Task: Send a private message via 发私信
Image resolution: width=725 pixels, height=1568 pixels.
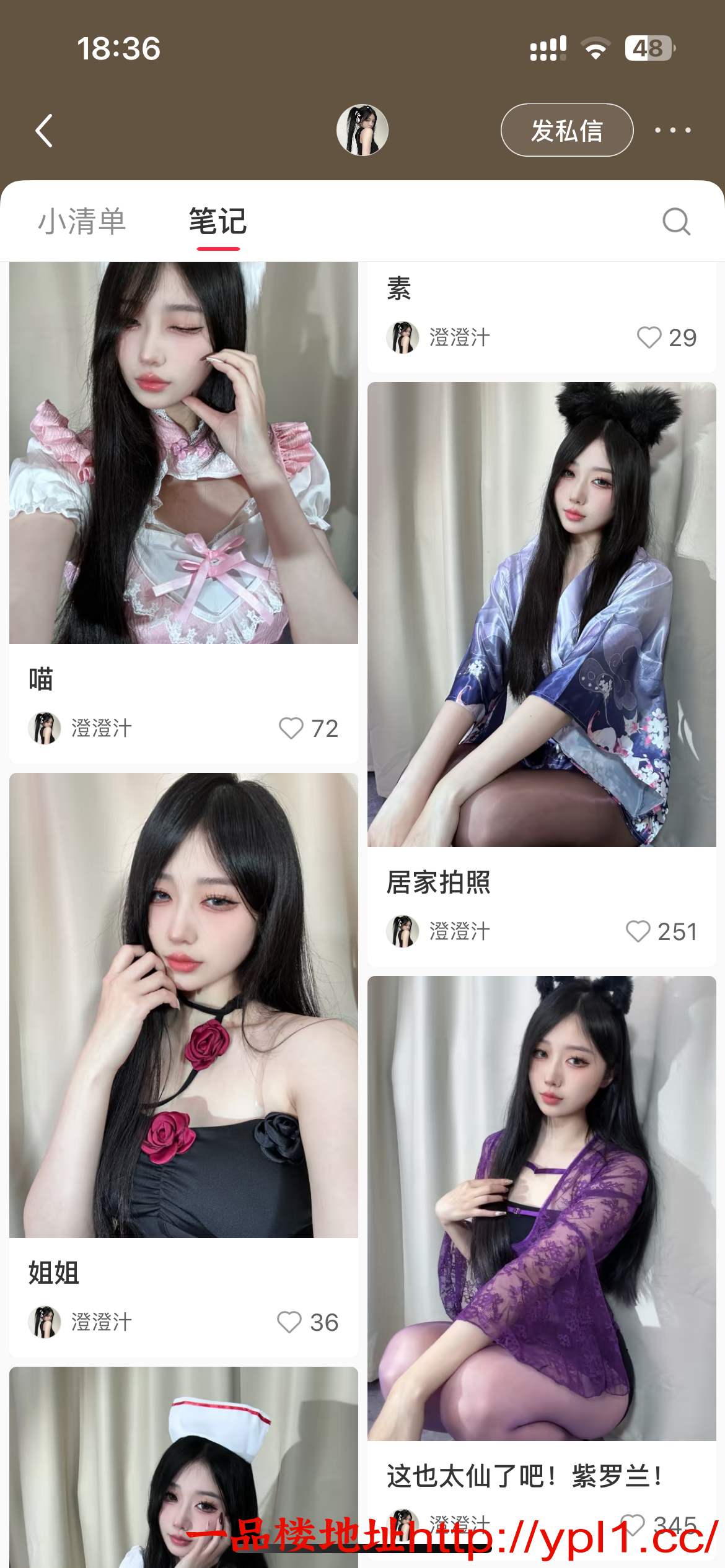Action: (566, 130)
